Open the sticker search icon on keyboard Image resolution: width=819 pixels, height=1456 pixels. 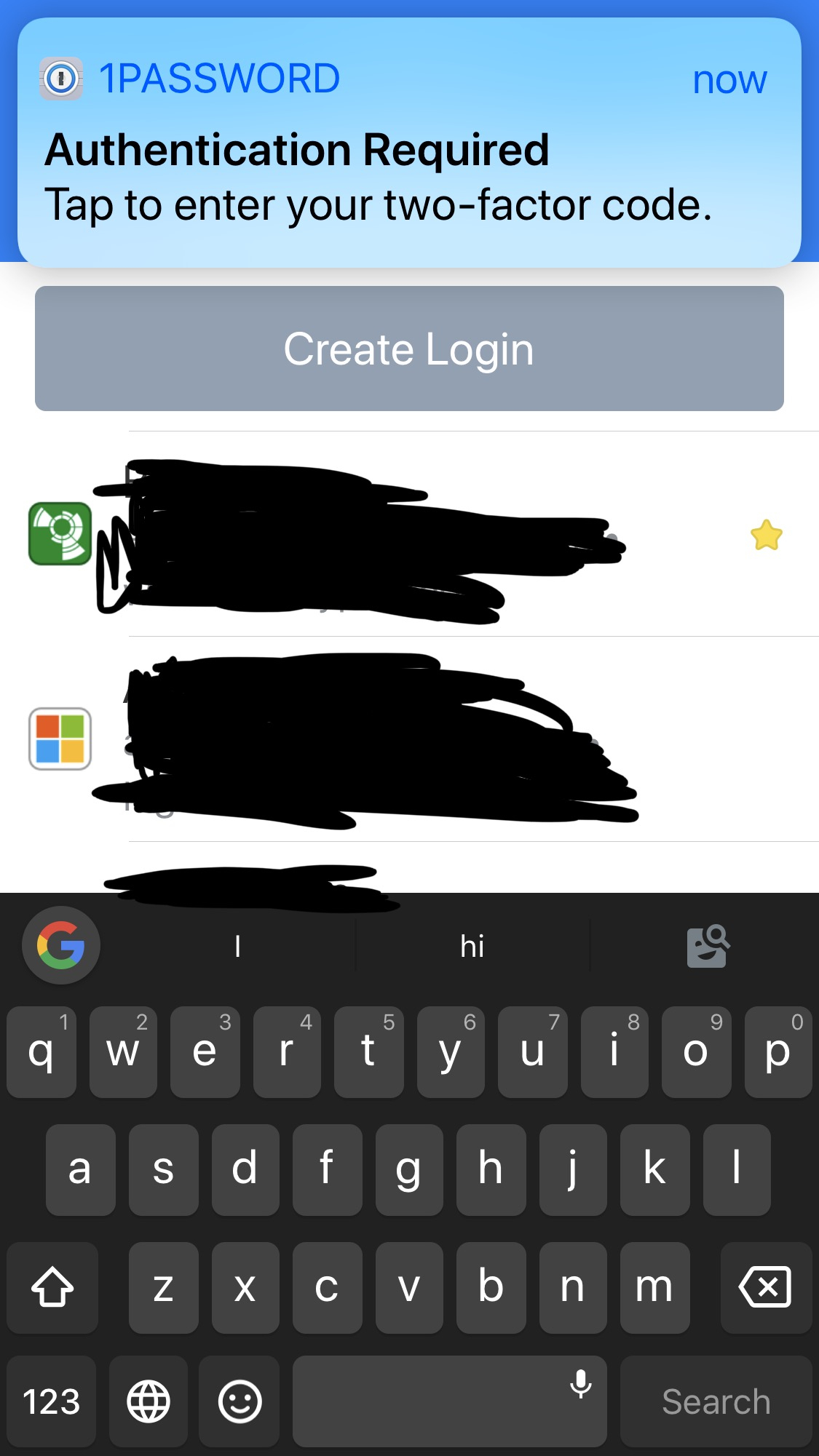coord(708,946)
